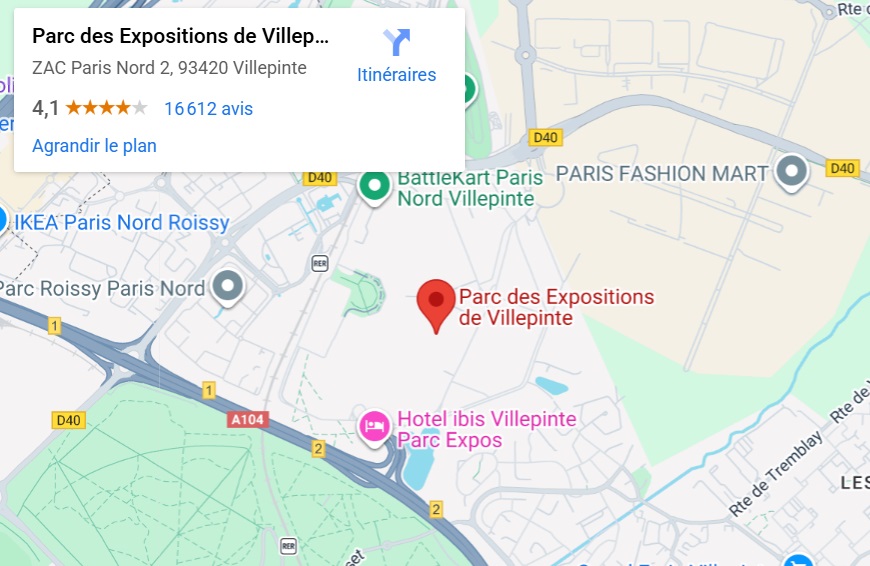Select the Parc Roissy Paris Nord pin
Image resolution: width=870 pixels, height=566 pixels.
click(229, 286)
